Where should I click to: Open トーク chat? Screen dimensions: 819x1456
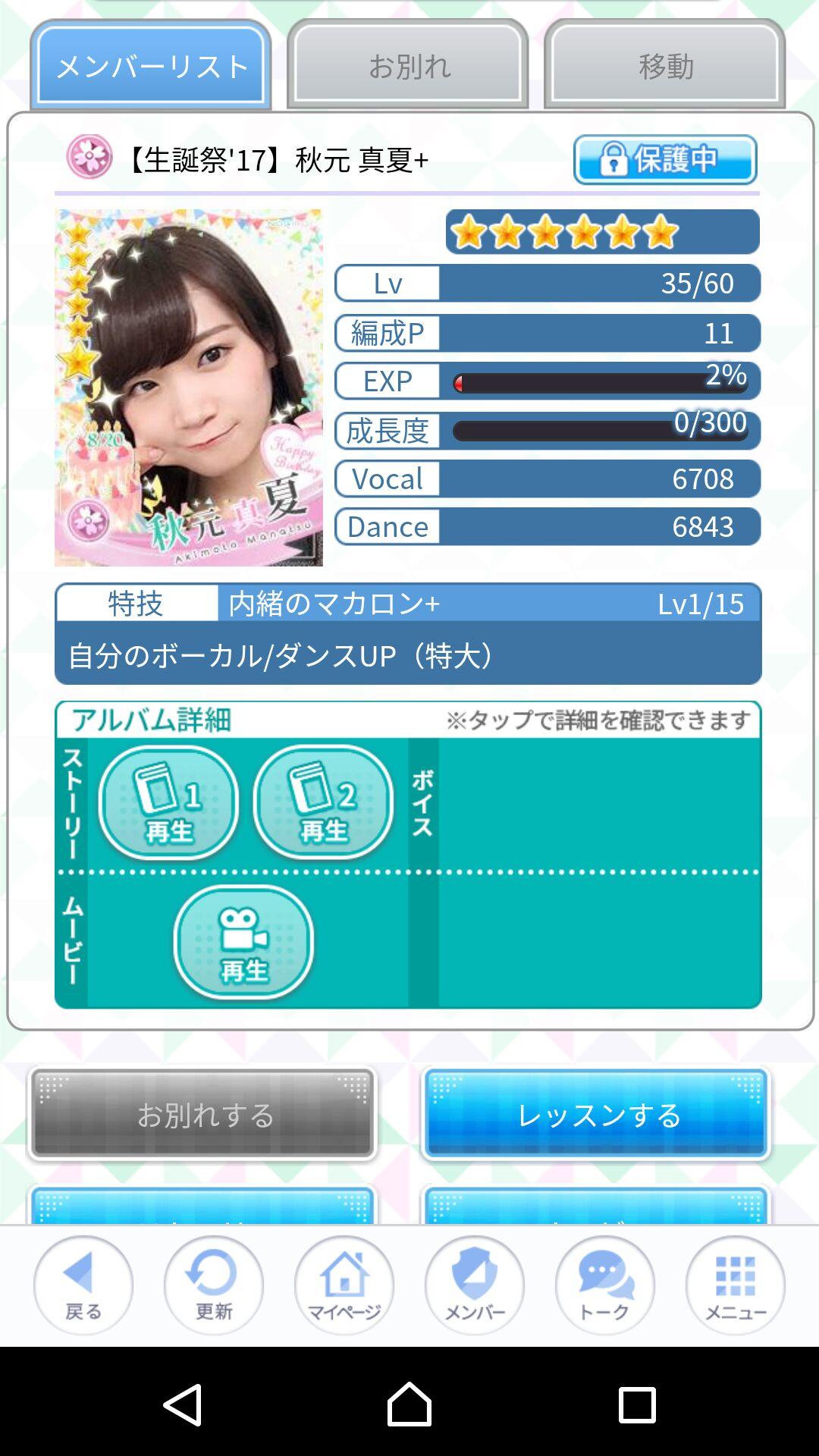605,1285
